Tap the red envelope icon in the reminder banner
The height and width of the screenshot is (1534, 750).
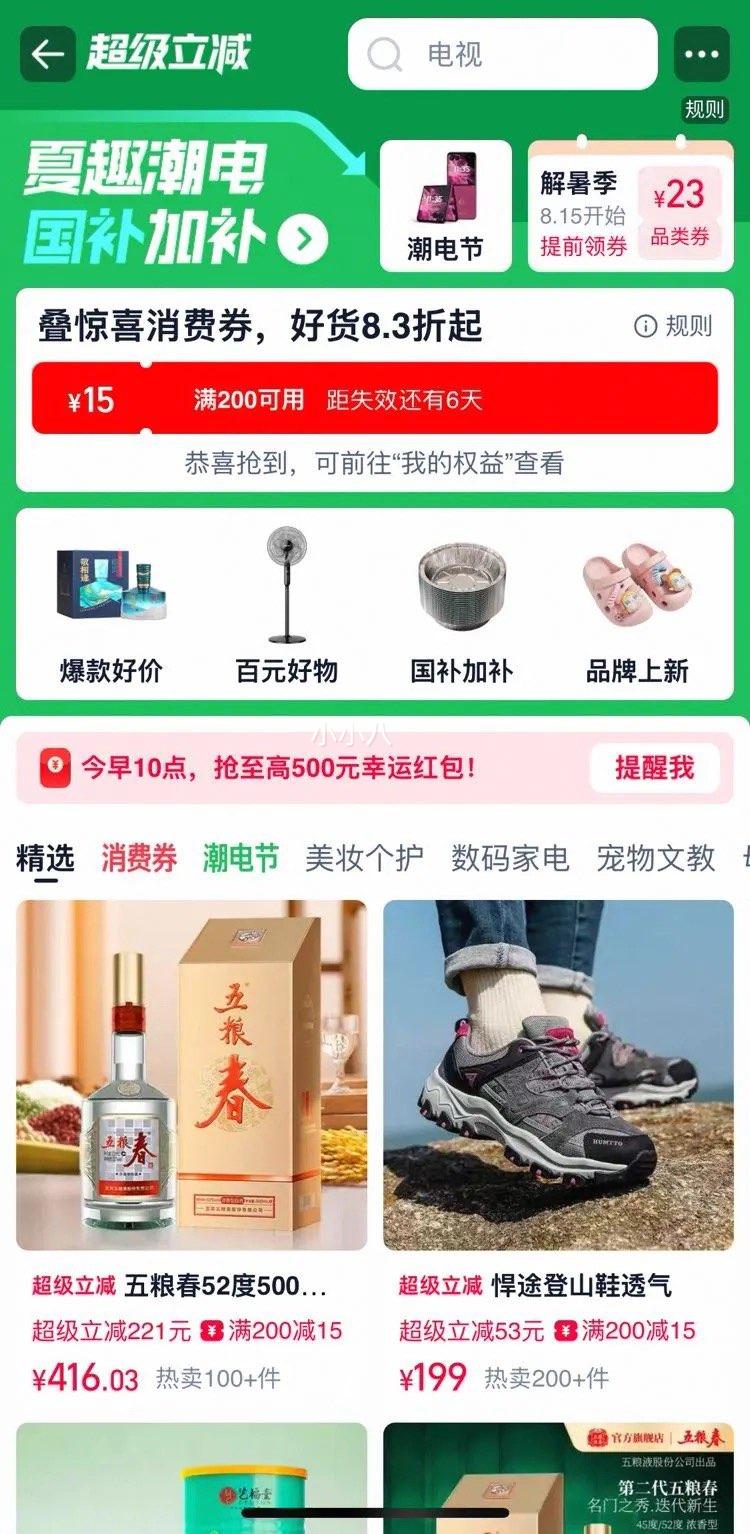point(57,764)
